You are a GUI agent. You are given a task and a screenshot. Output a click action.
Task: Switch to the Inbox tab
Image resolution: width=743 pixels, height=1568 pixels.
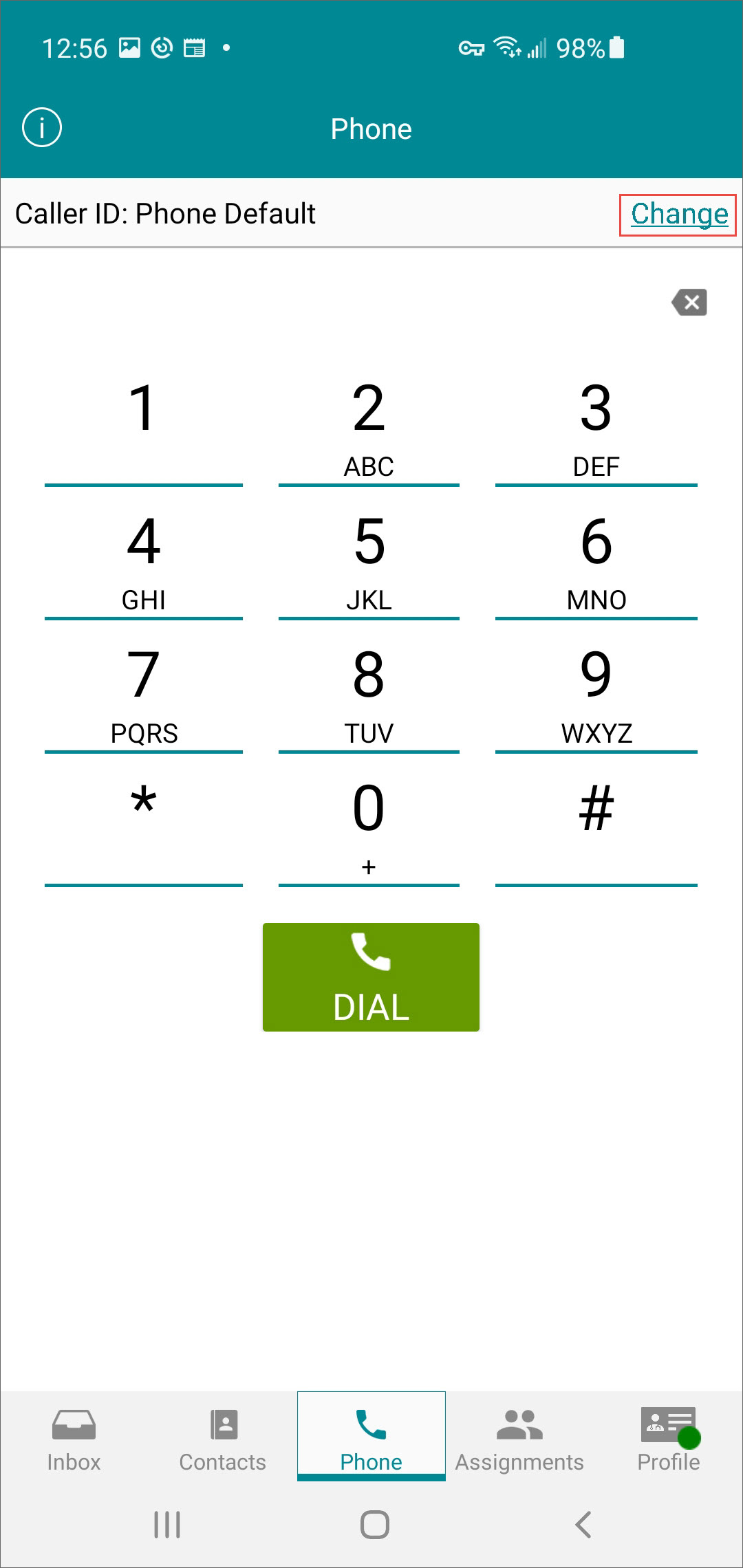(74, 1439)
